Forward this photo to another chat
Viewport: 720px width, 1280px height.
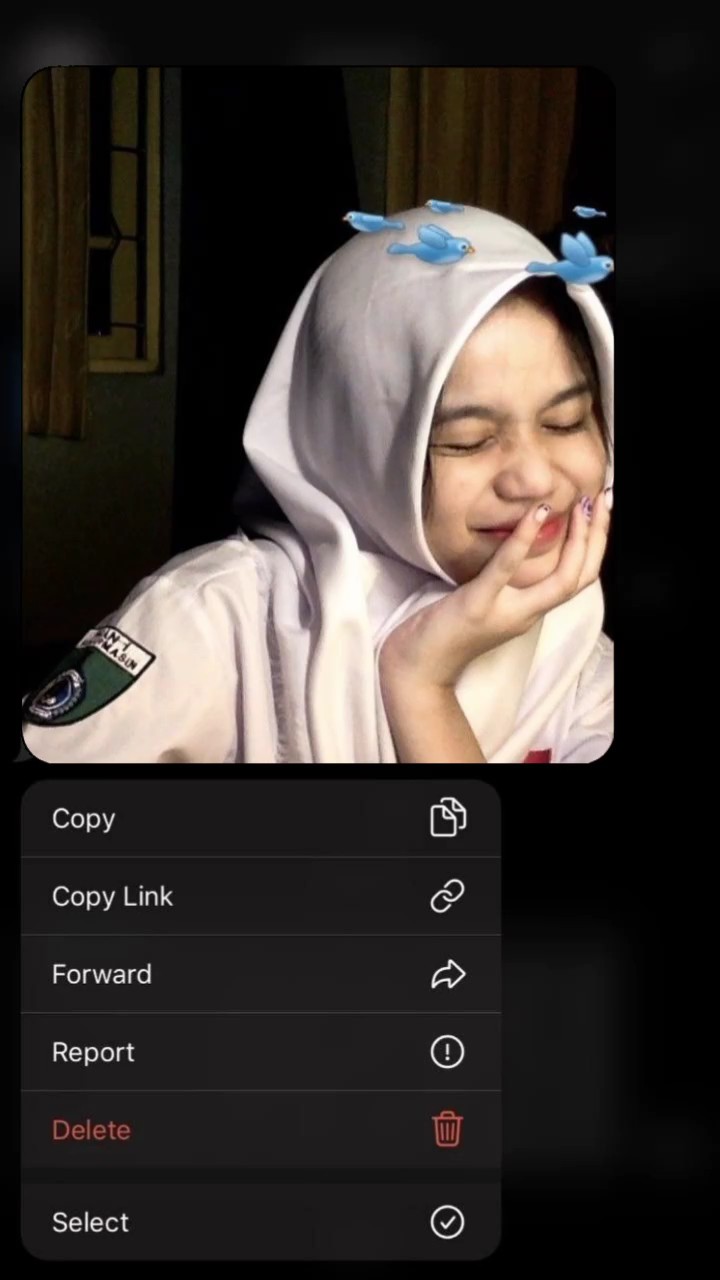(x=260, y=974)
